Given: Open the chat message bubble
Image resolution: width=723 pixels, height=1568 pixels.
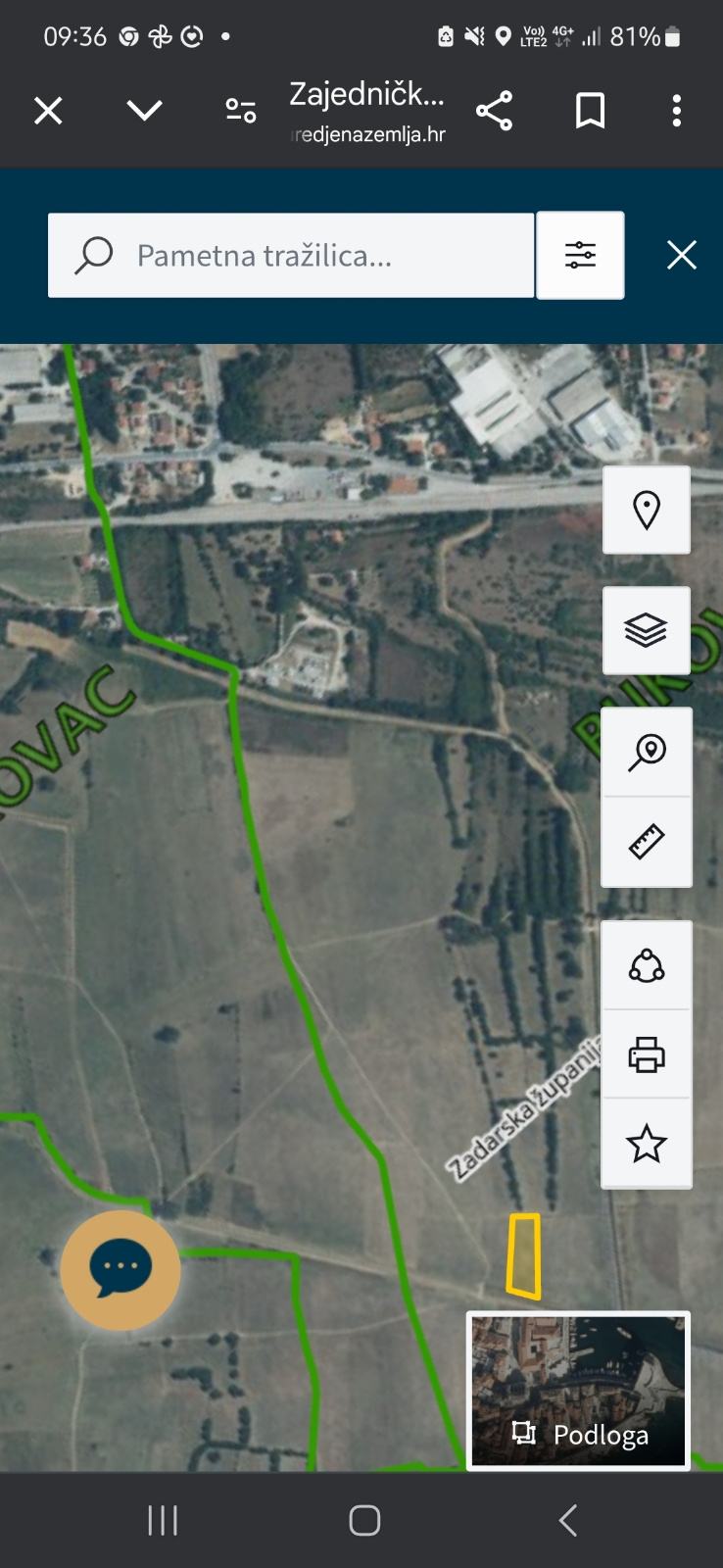Looking at the screenshot, I should [x=119, y=1269].
